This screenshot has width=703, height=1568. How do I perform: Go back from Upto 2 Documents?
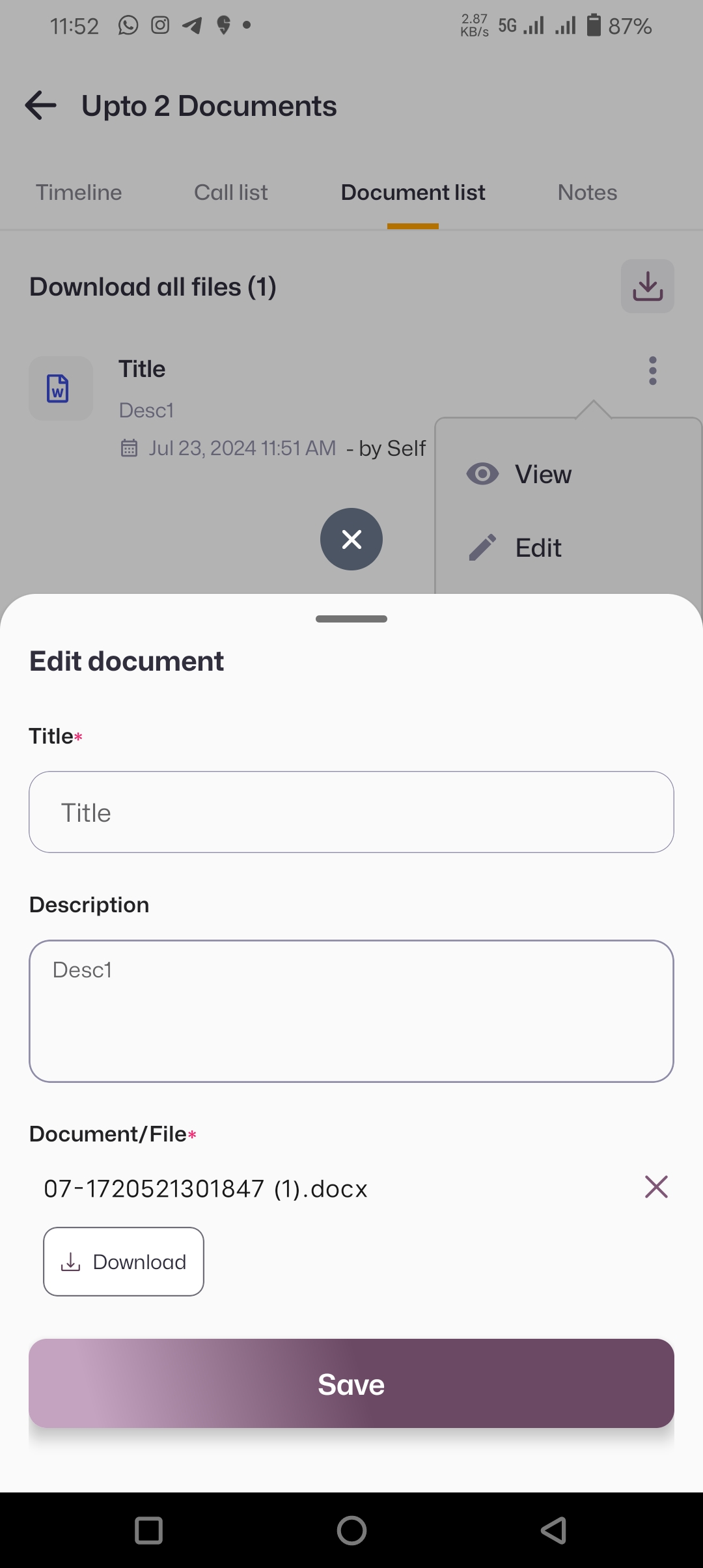coord(40,106)
